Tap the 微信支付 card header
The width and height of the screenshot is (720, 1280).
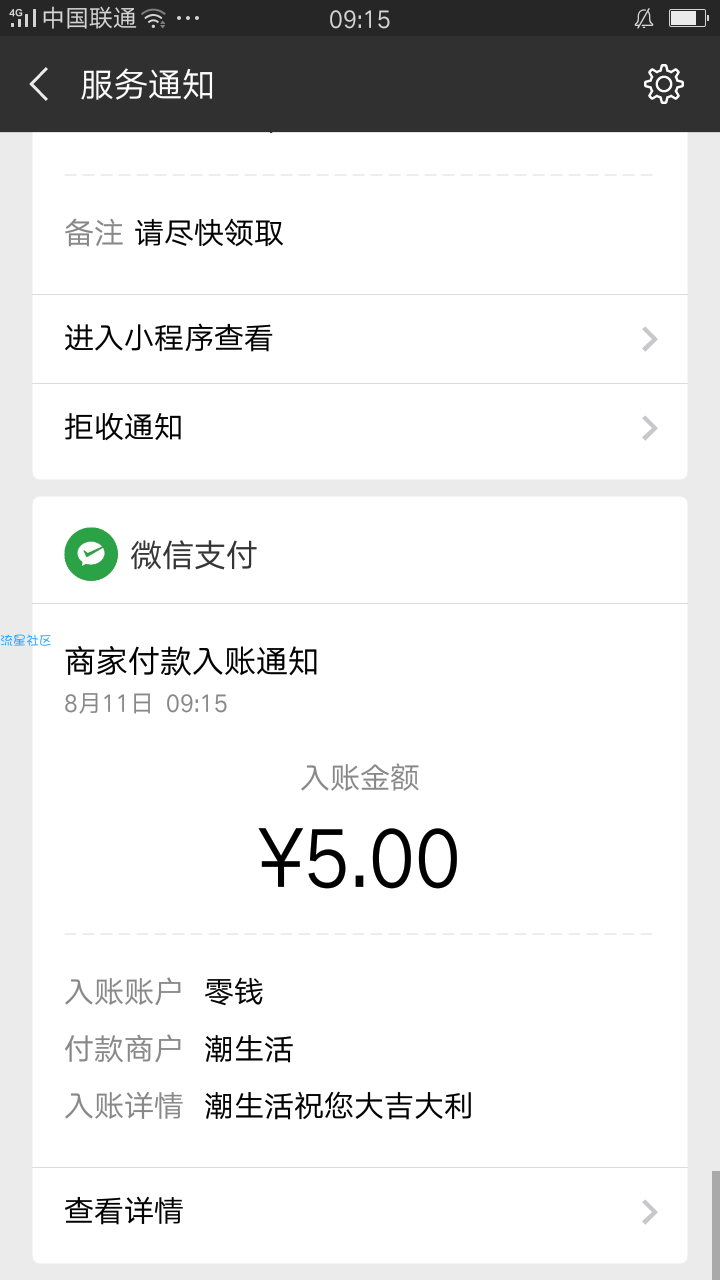[360, 554]
